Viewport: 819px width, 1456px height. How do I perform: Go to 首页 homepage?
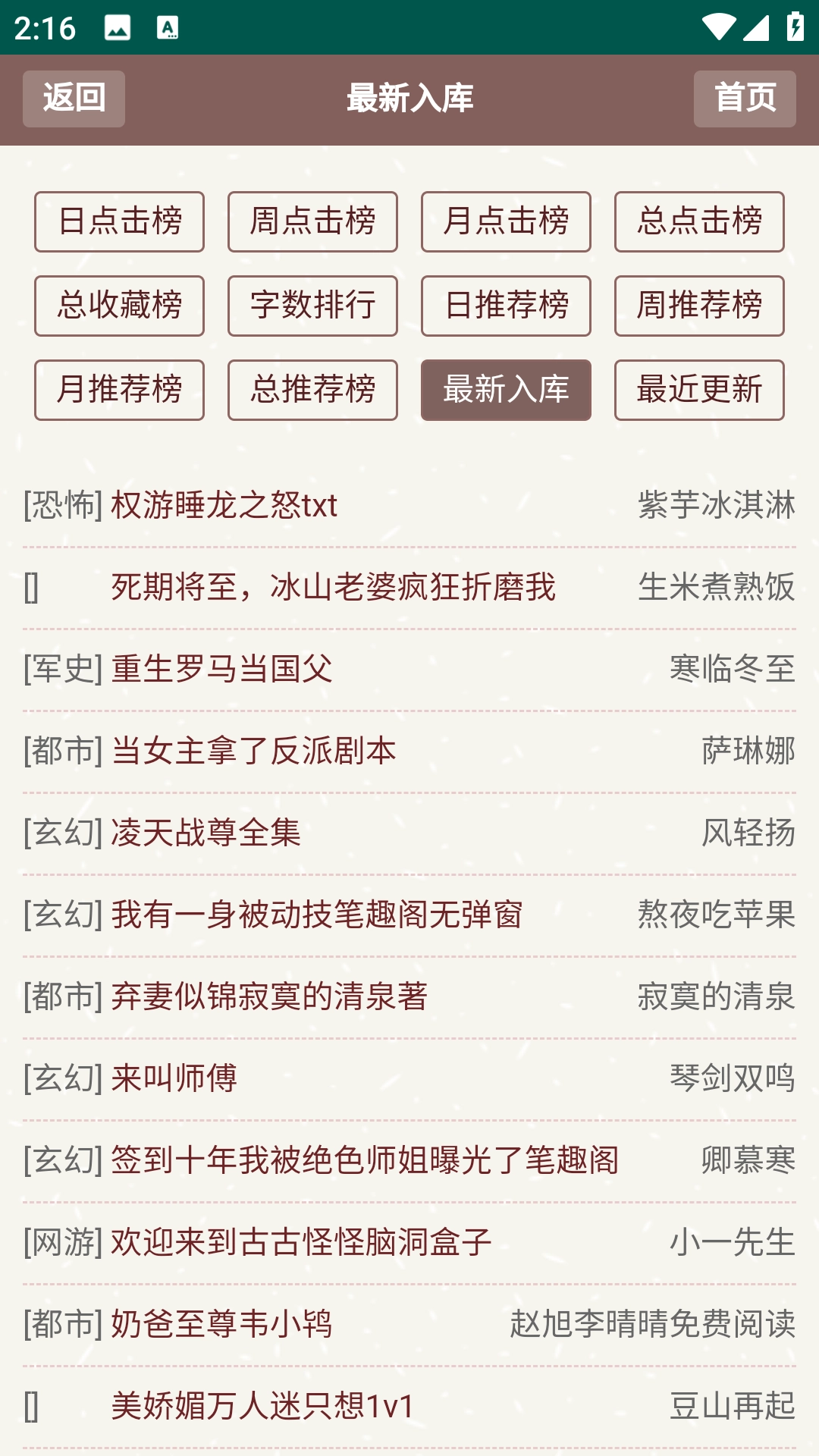(745, 99)
